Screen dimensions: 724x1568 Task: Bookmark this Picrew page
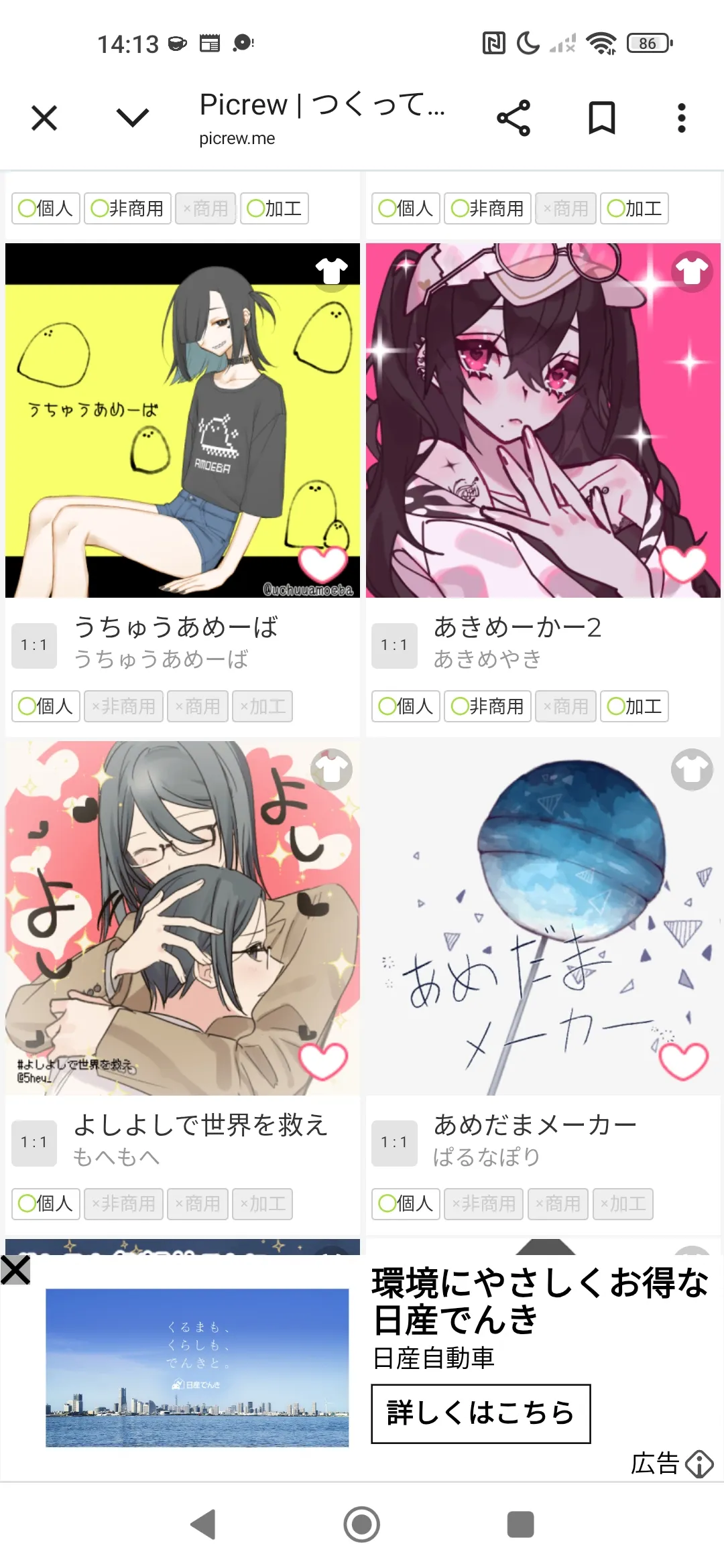[601, 119]
